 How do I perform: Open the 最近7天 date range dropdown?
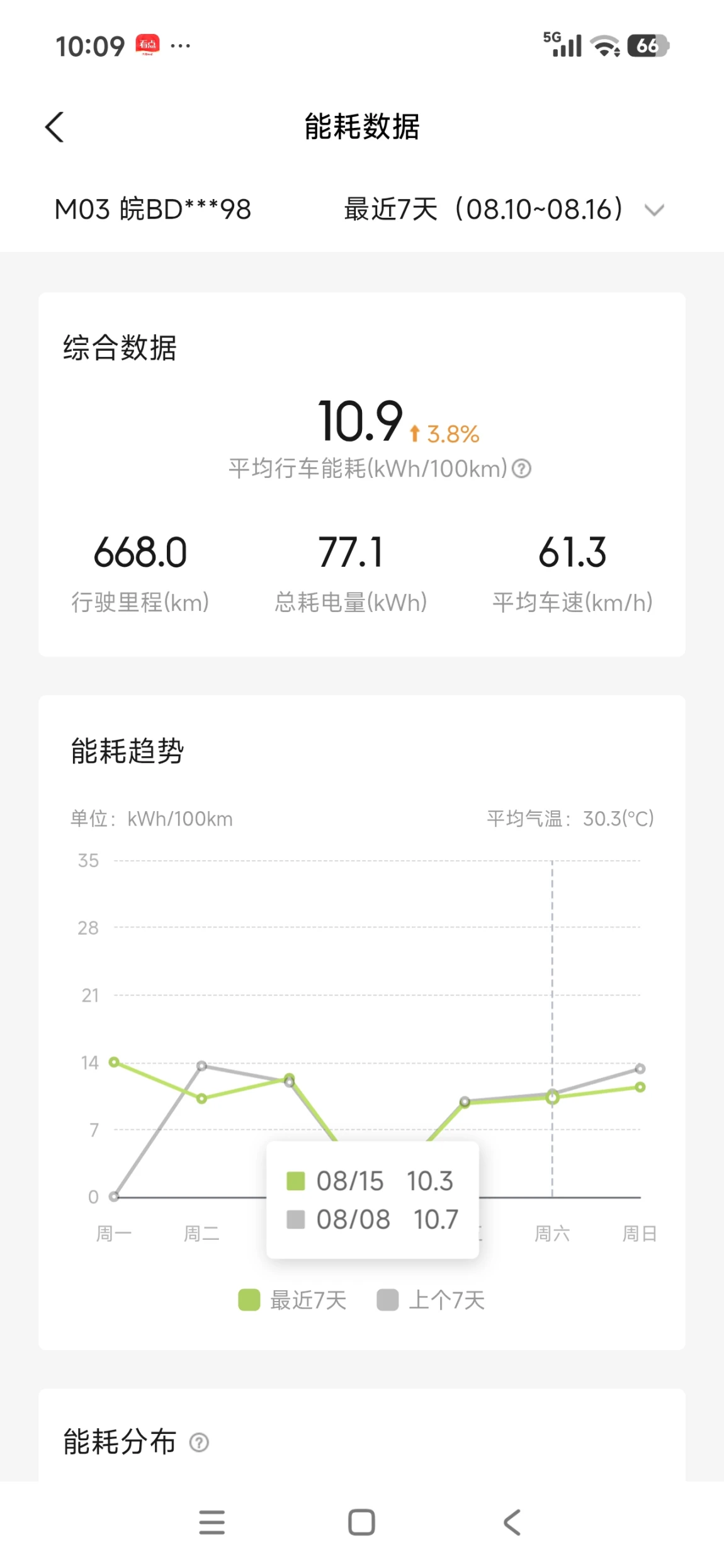[504, 210]
